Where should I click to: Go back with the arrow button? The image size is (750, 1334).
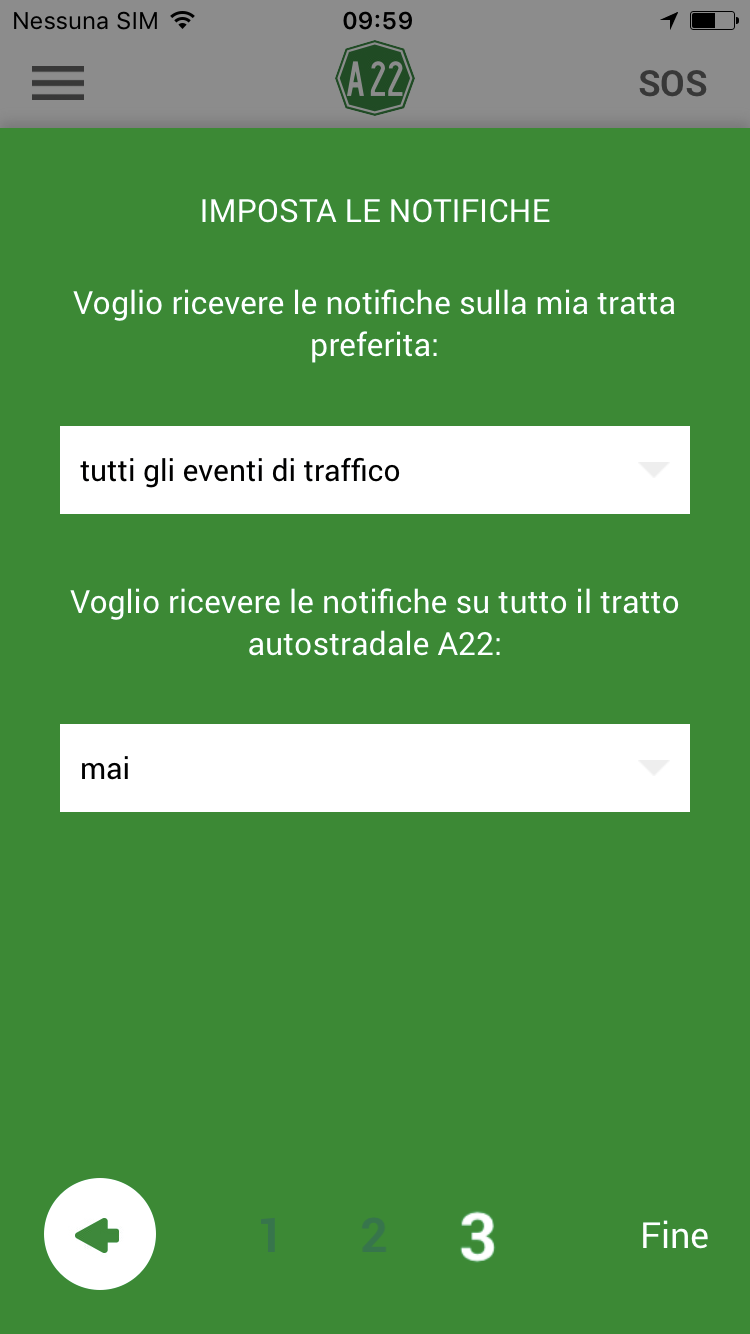tap(100, 1235)
